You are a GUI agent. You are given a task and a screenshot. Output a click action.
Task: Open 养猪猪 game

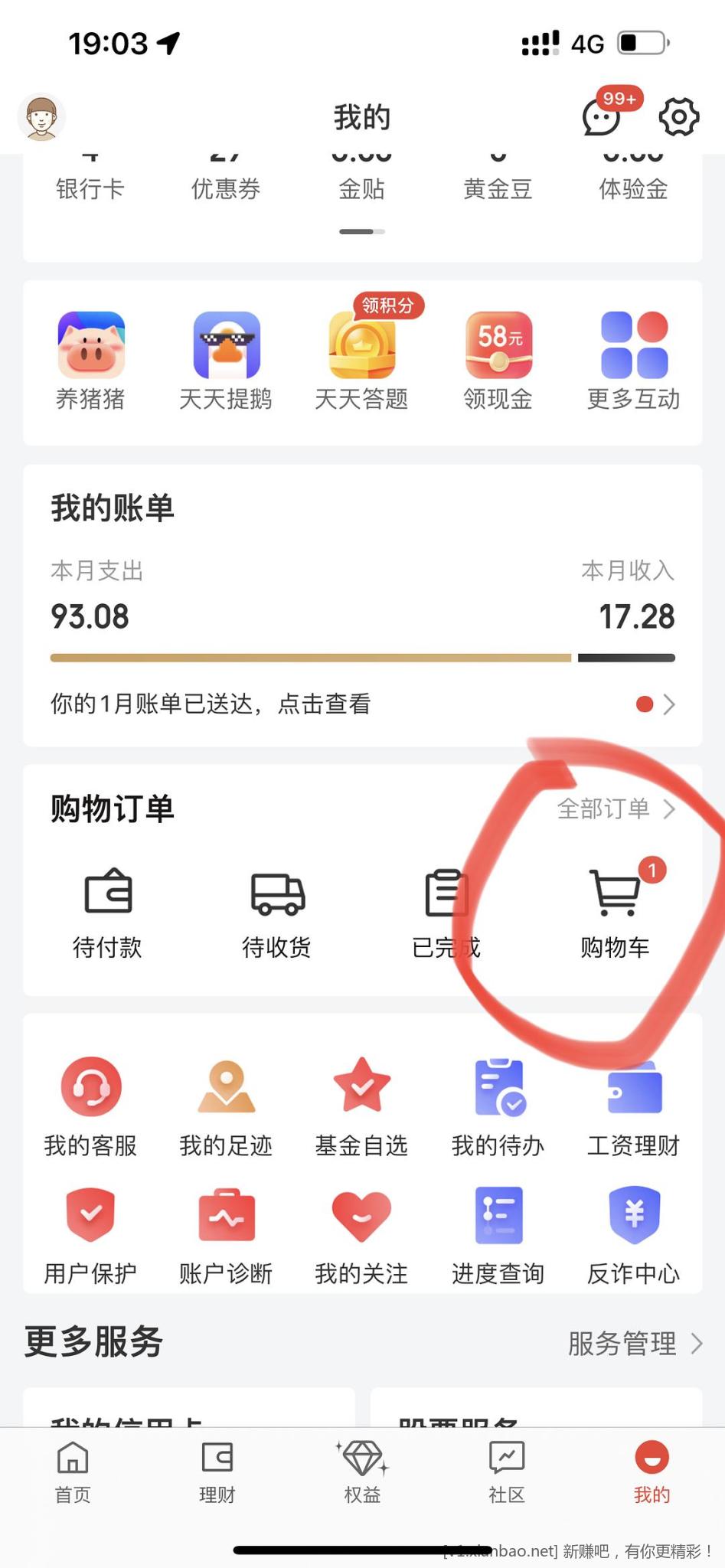click(x=90, y=361)
